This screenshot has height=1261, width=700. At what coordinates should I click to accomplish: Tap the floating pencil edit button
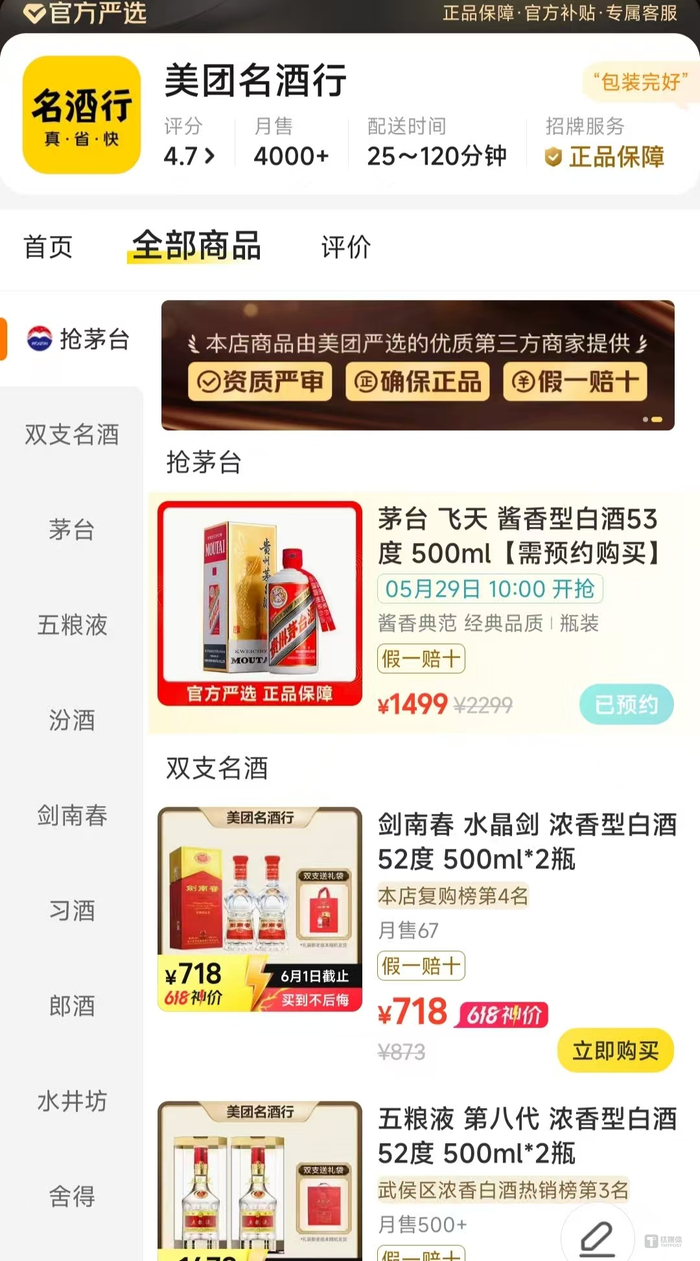click(x=597, y=1238)
